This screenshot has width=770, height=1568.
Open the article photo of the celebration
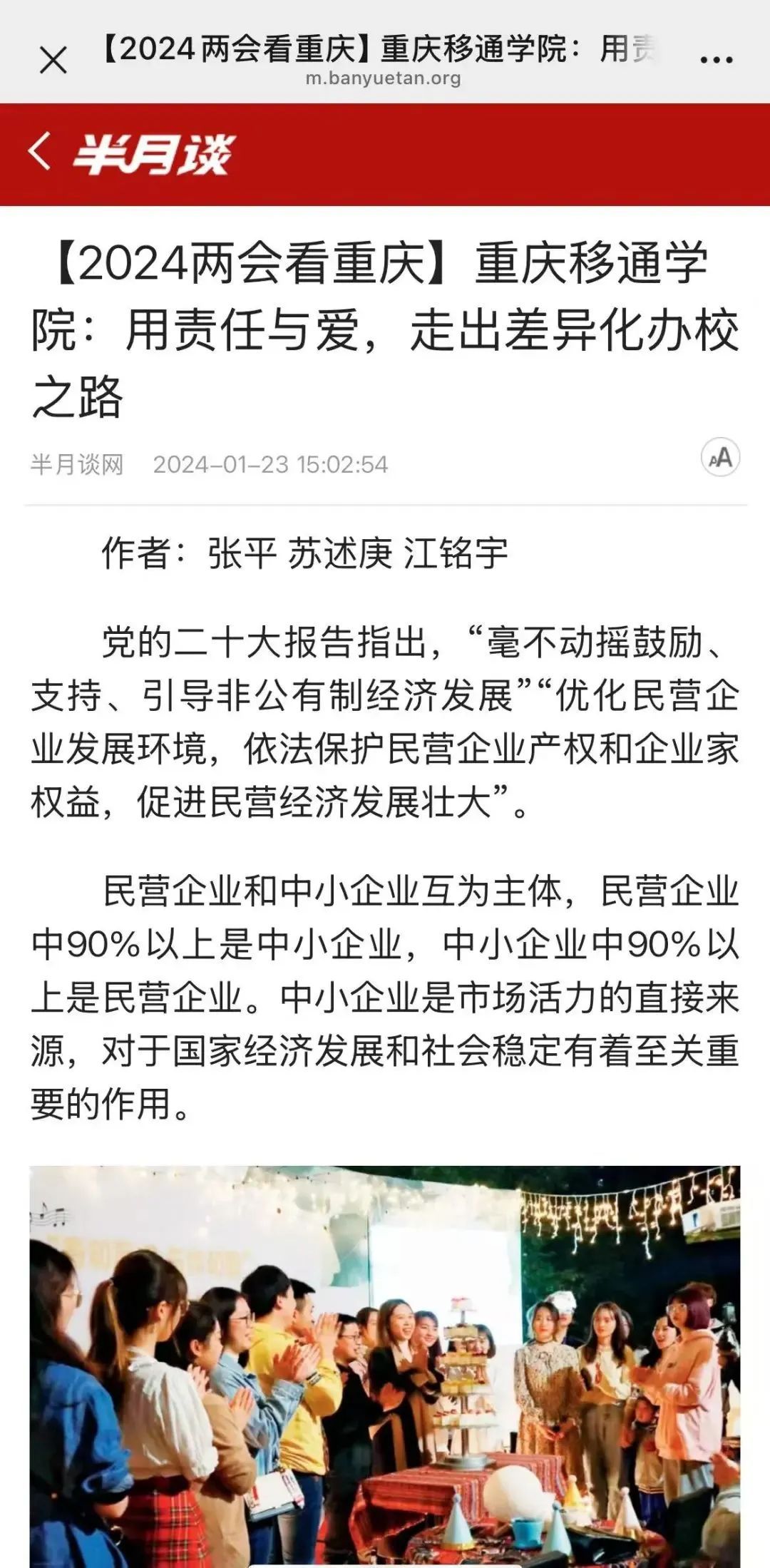click(385, 1365)
